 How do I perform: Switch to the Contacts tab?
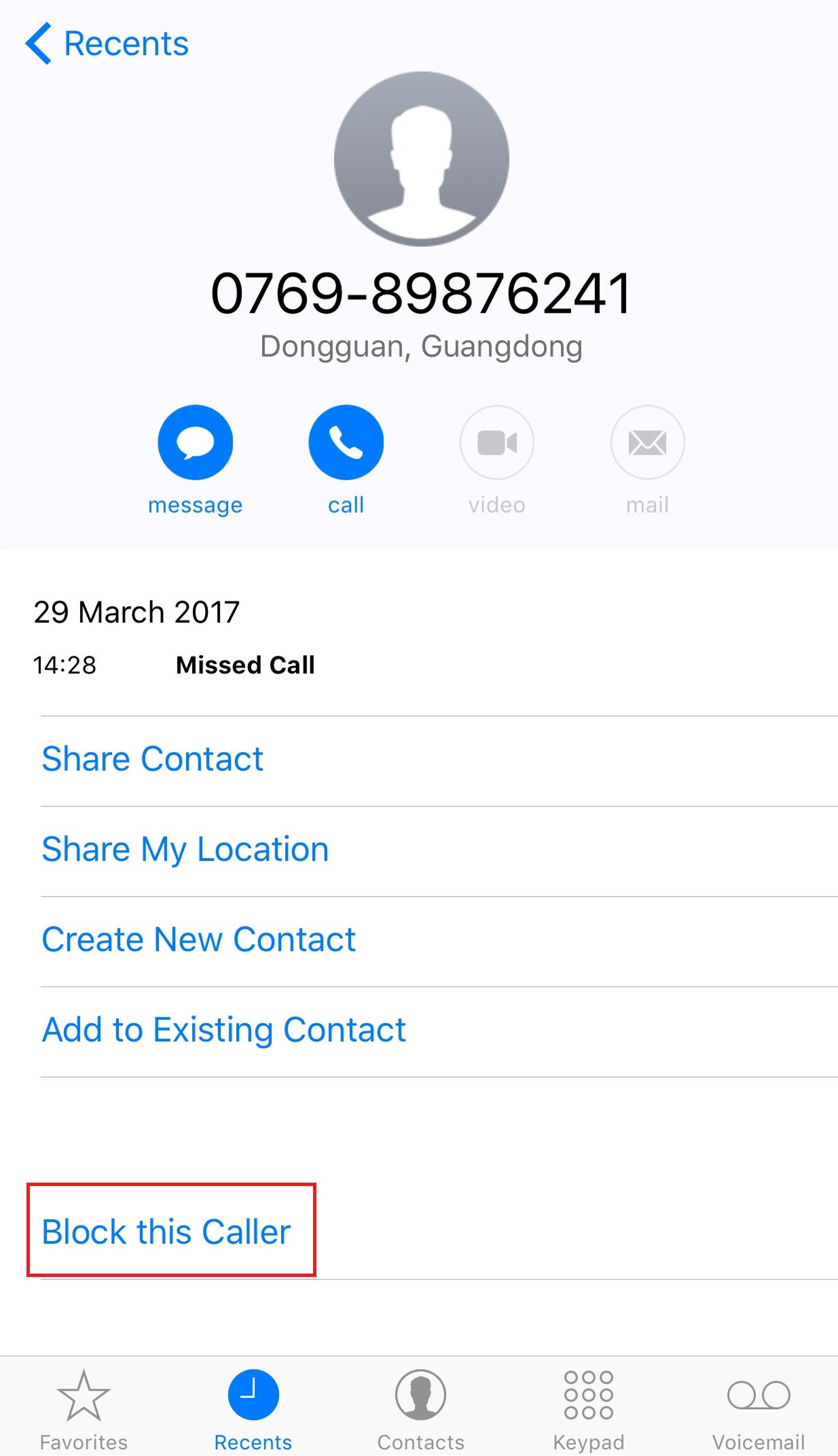click(x=421, y=1408)
